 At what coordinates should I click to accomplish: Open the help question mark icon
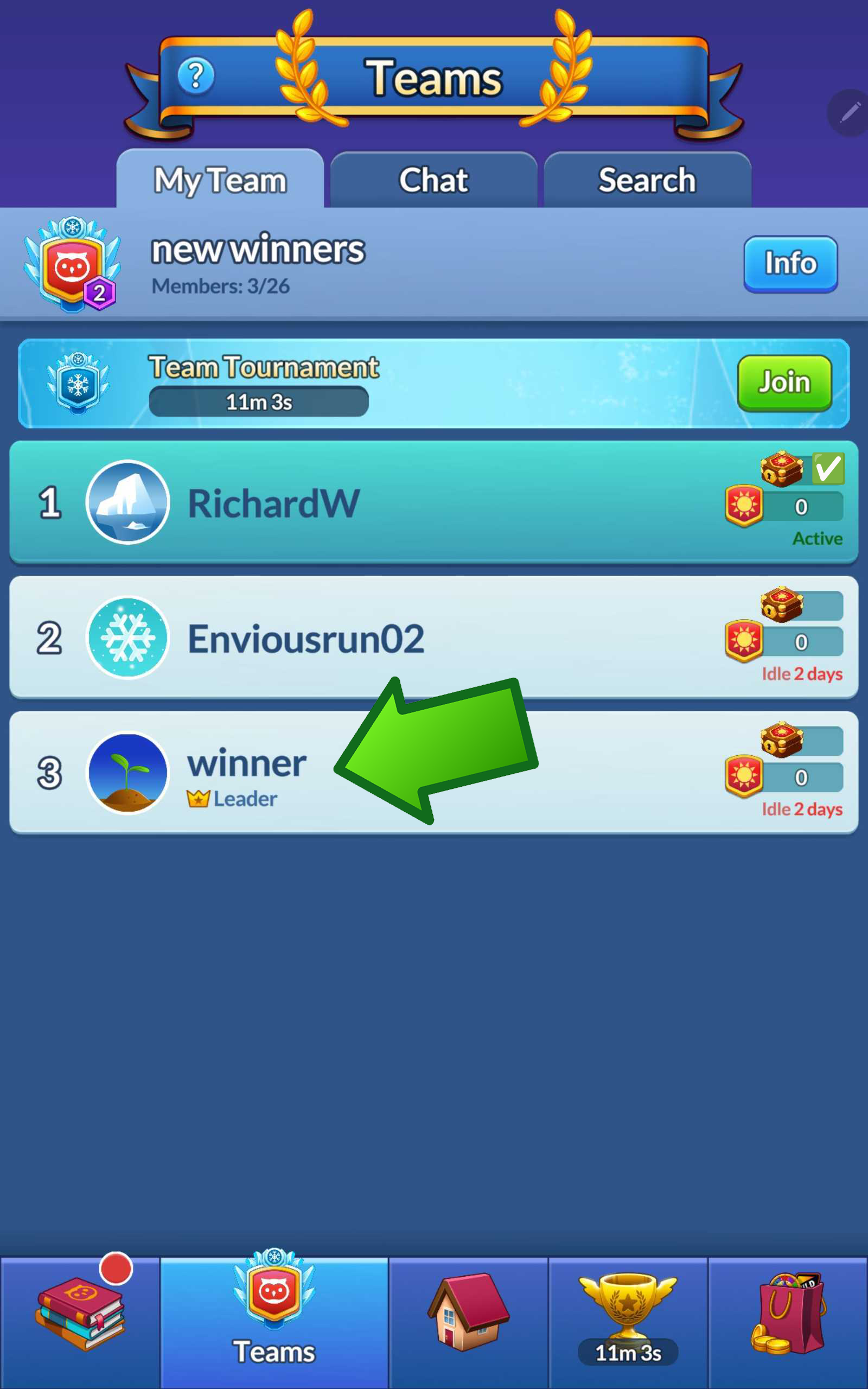point(196,75)
